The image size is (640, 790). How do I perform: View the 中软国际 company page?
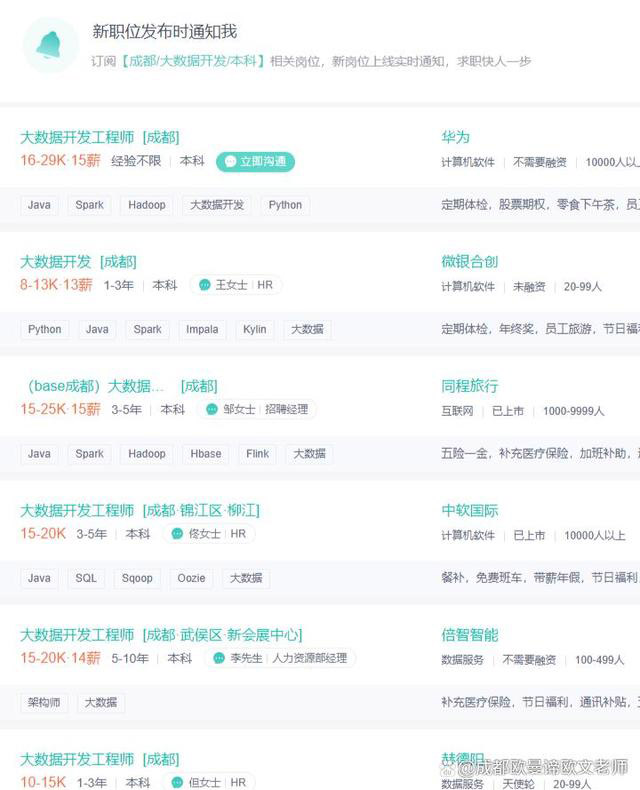point(469,510)
